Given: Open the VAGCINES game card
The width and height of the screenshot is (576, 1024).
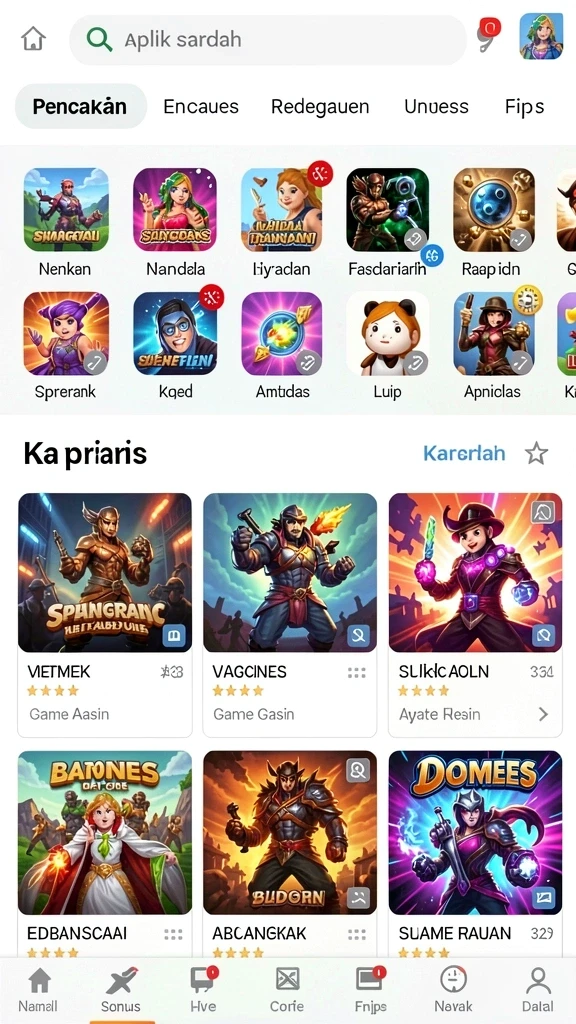Looking at the screenshot, I should tap(290, 615).
